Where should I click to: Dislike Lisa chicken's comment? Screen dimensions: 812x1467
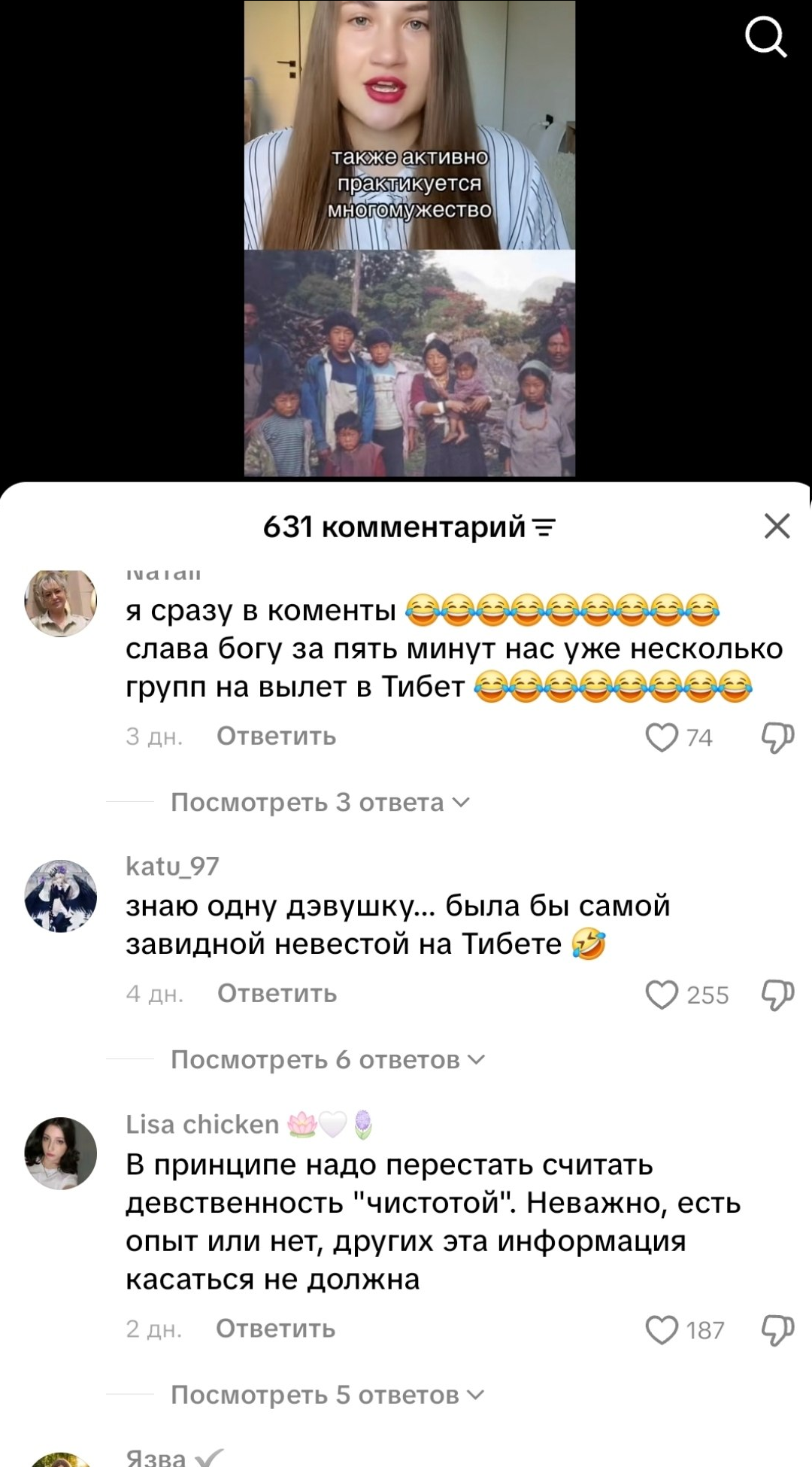(777, 1330)
